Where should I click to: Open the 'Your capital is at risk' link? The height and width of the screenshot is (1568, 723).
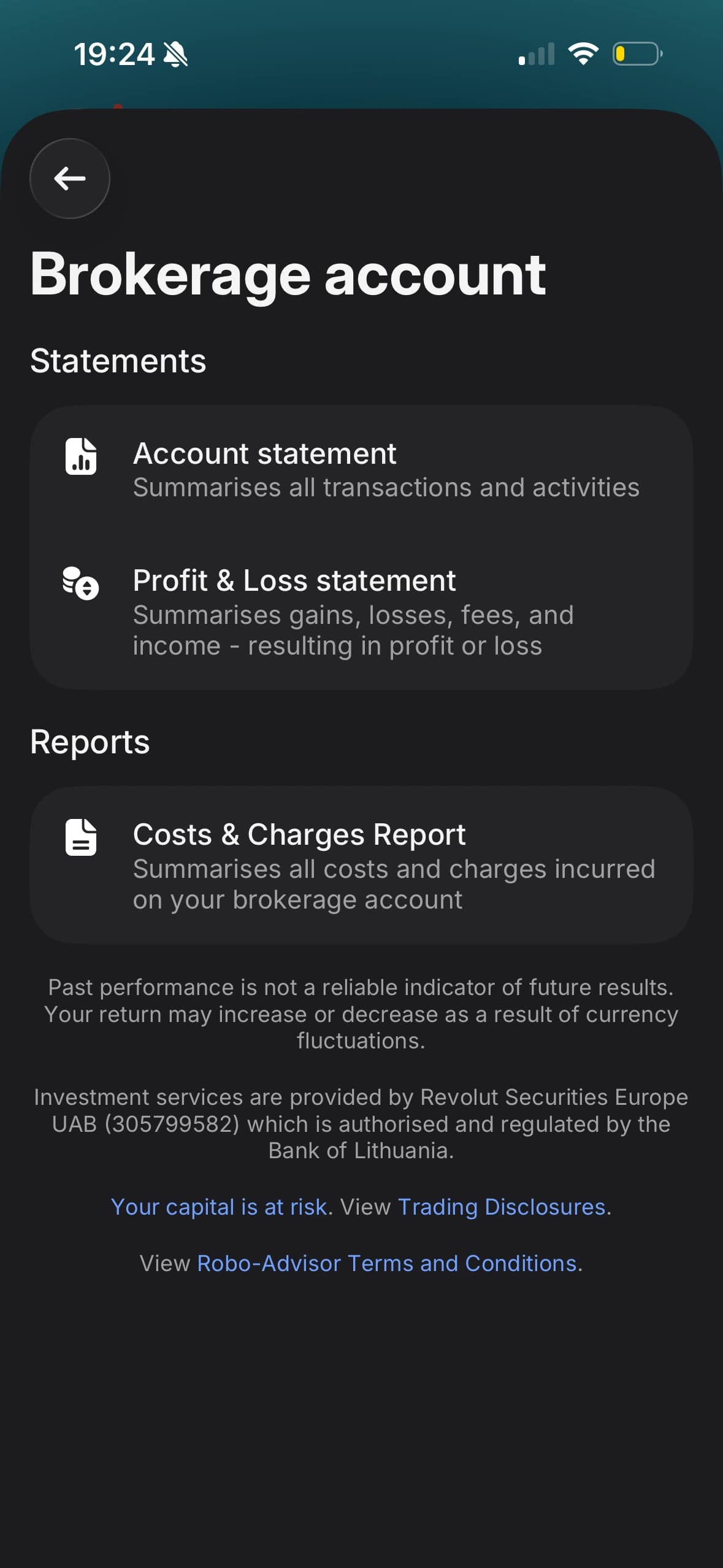[x=220, y=1207]
